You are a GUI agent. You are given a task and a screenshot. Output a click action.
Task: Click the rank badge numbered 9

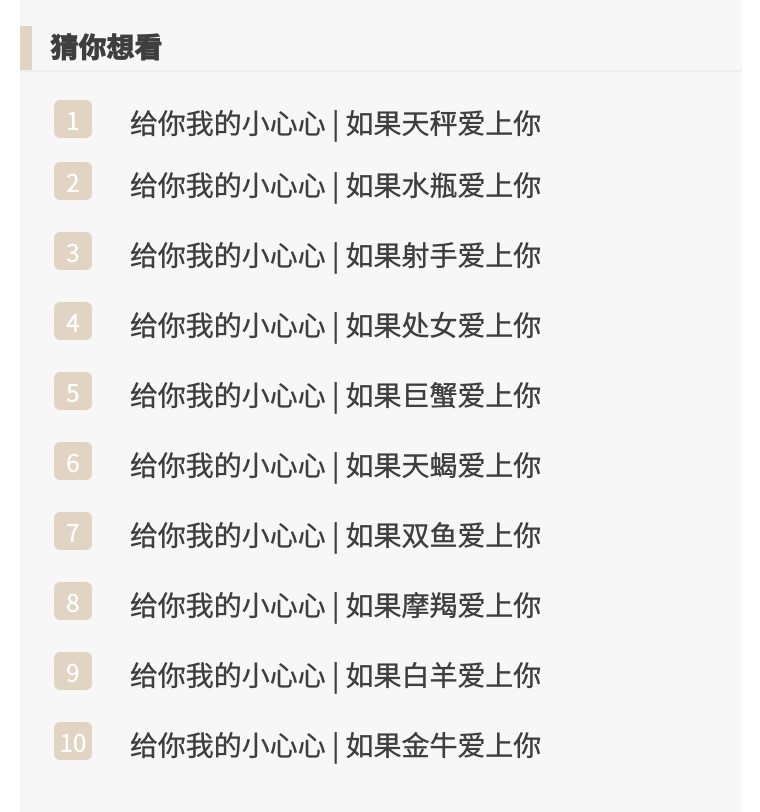pos(72,672)
